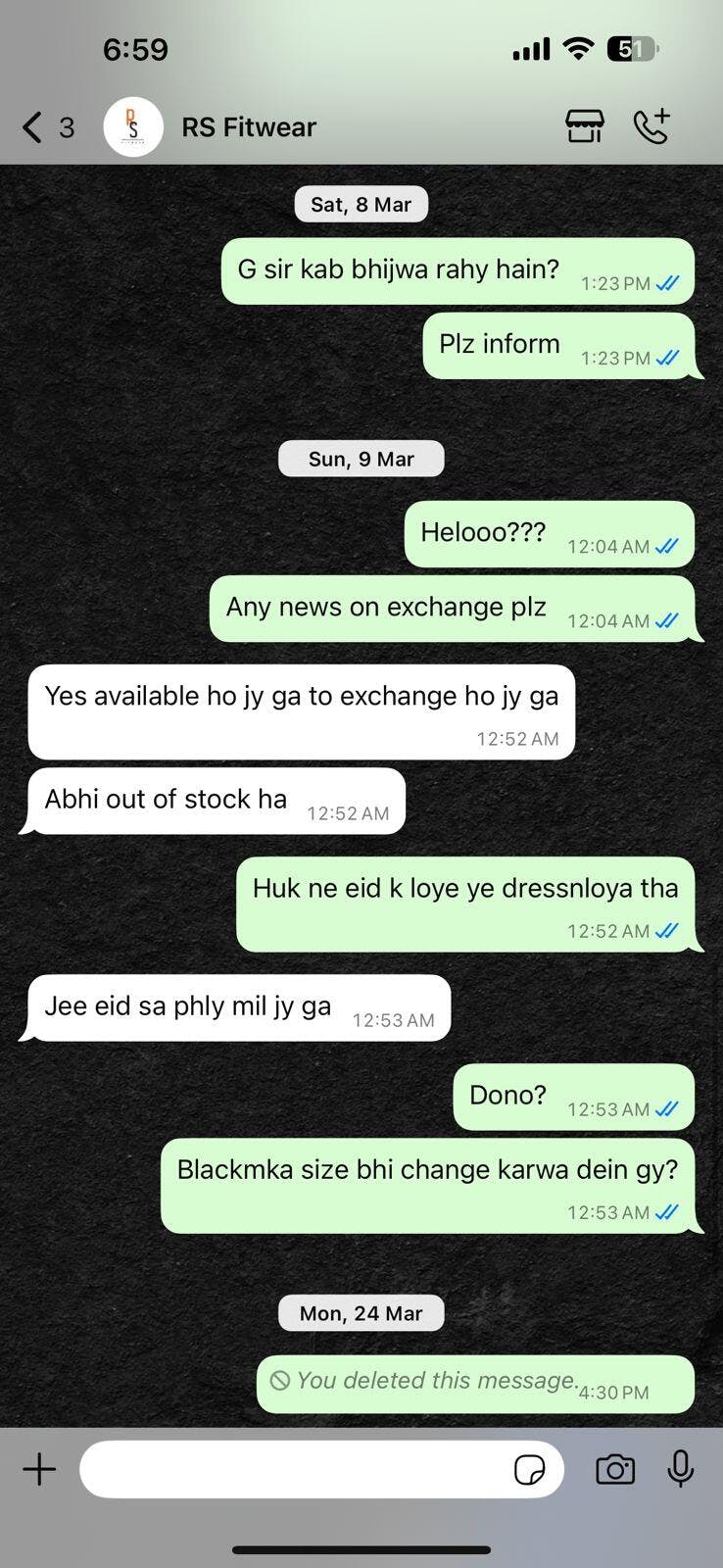Image resolution: width=723 pixels, height=1568 pixels.
Task: Focus the message text field
Action: pos(294,1469)
